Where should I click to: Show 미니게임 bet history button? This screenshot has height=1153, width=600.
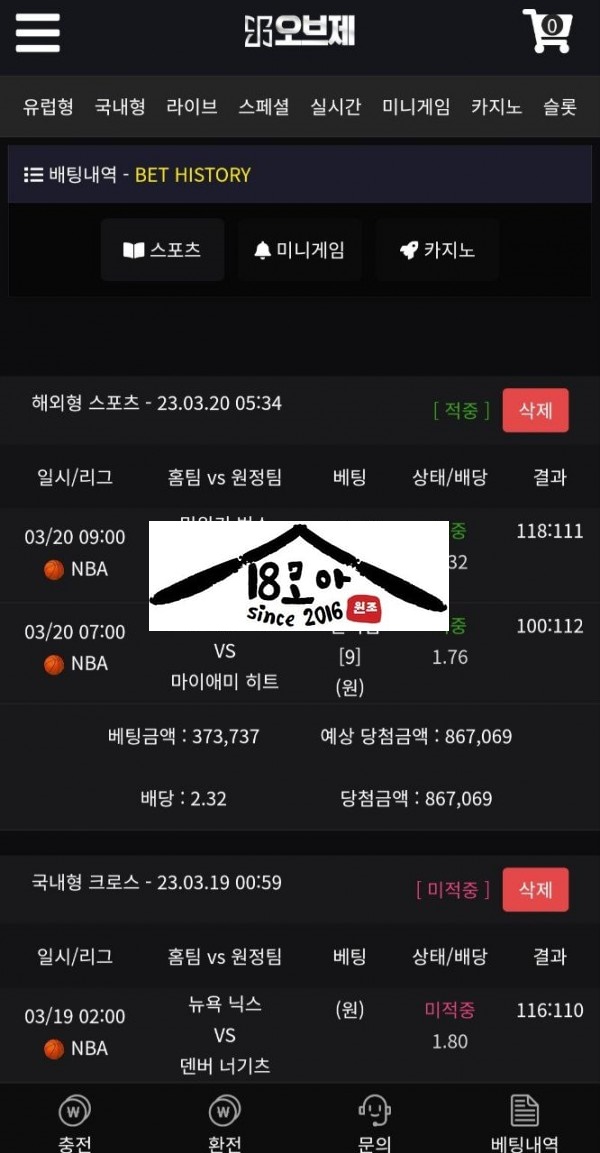pos(299,250)
